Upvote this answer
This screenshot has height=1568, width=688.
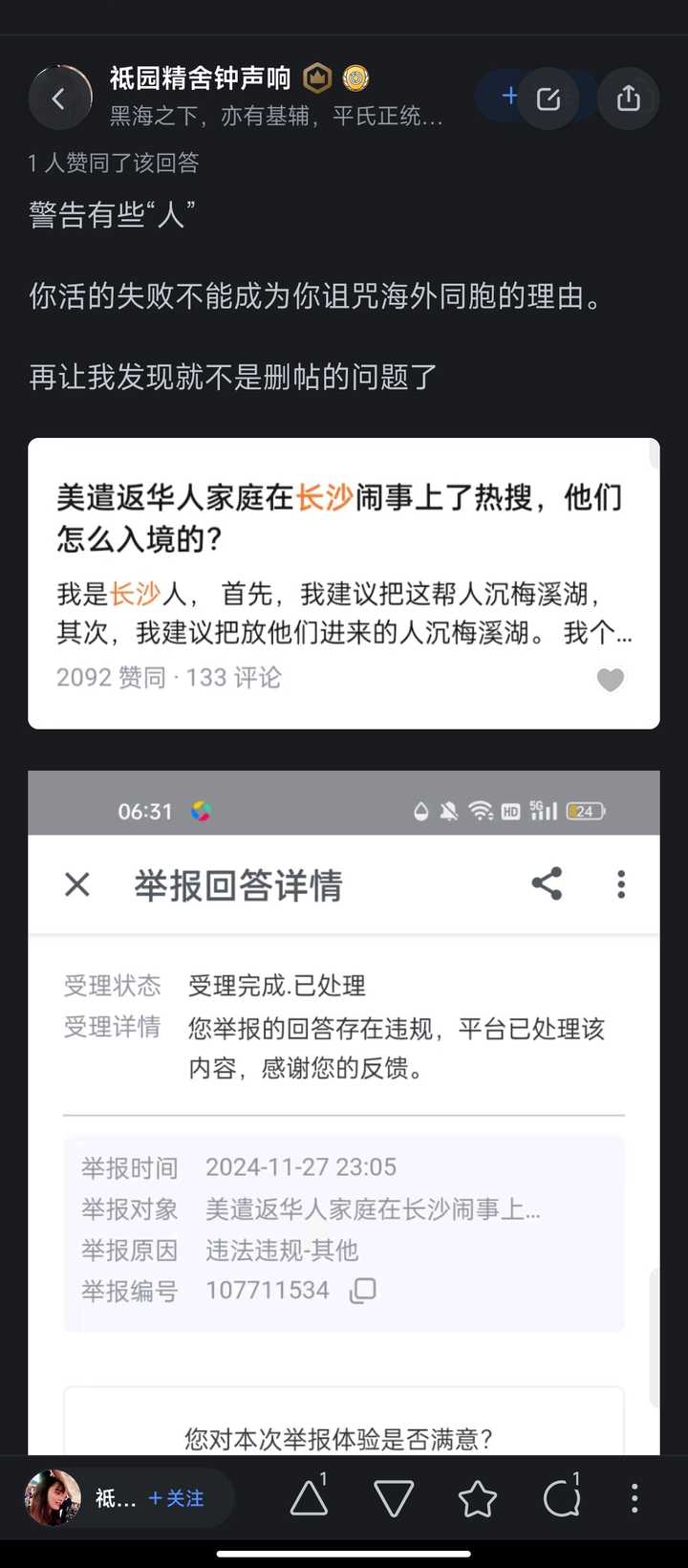[x=309, y=1498]
